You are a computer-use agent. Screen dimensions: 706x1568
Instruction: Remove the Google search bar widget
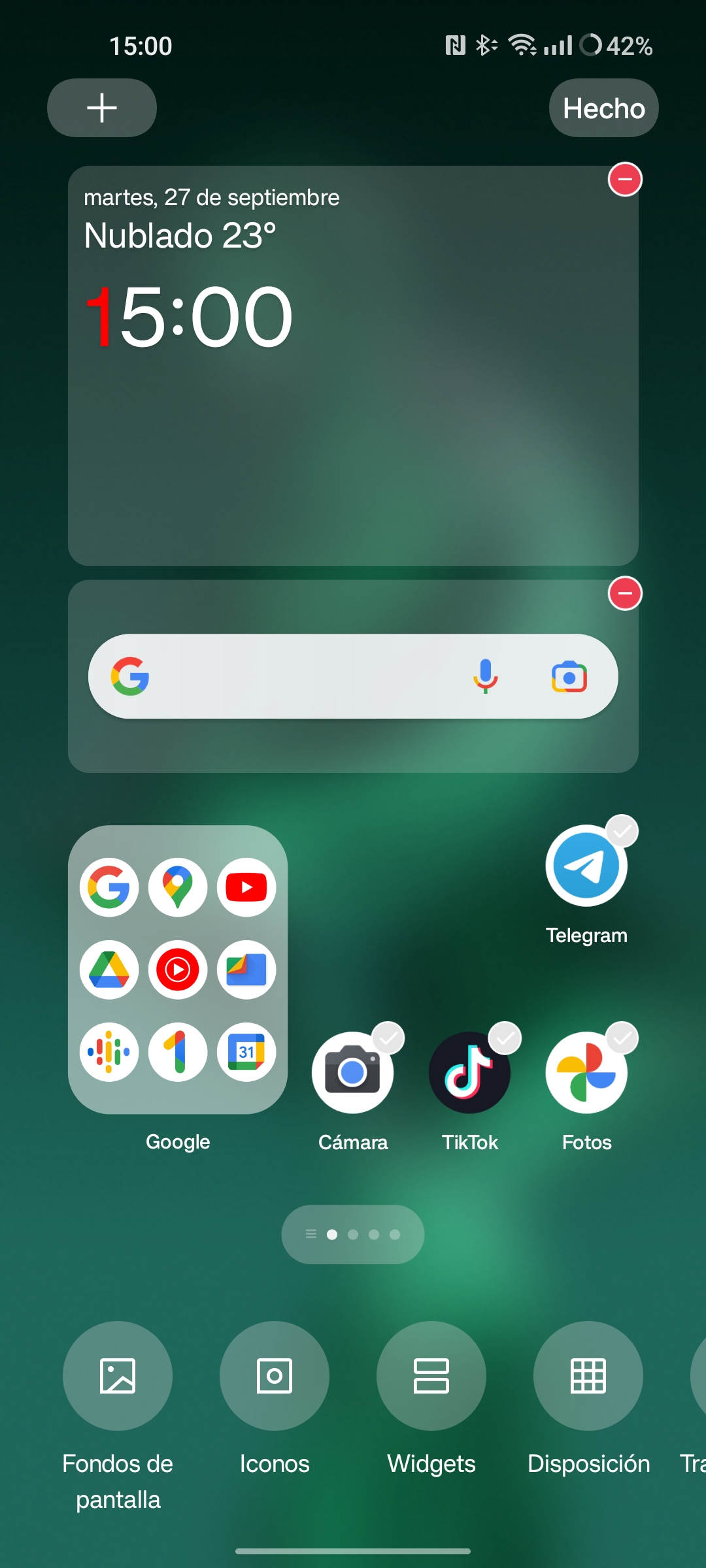(625, 593)
